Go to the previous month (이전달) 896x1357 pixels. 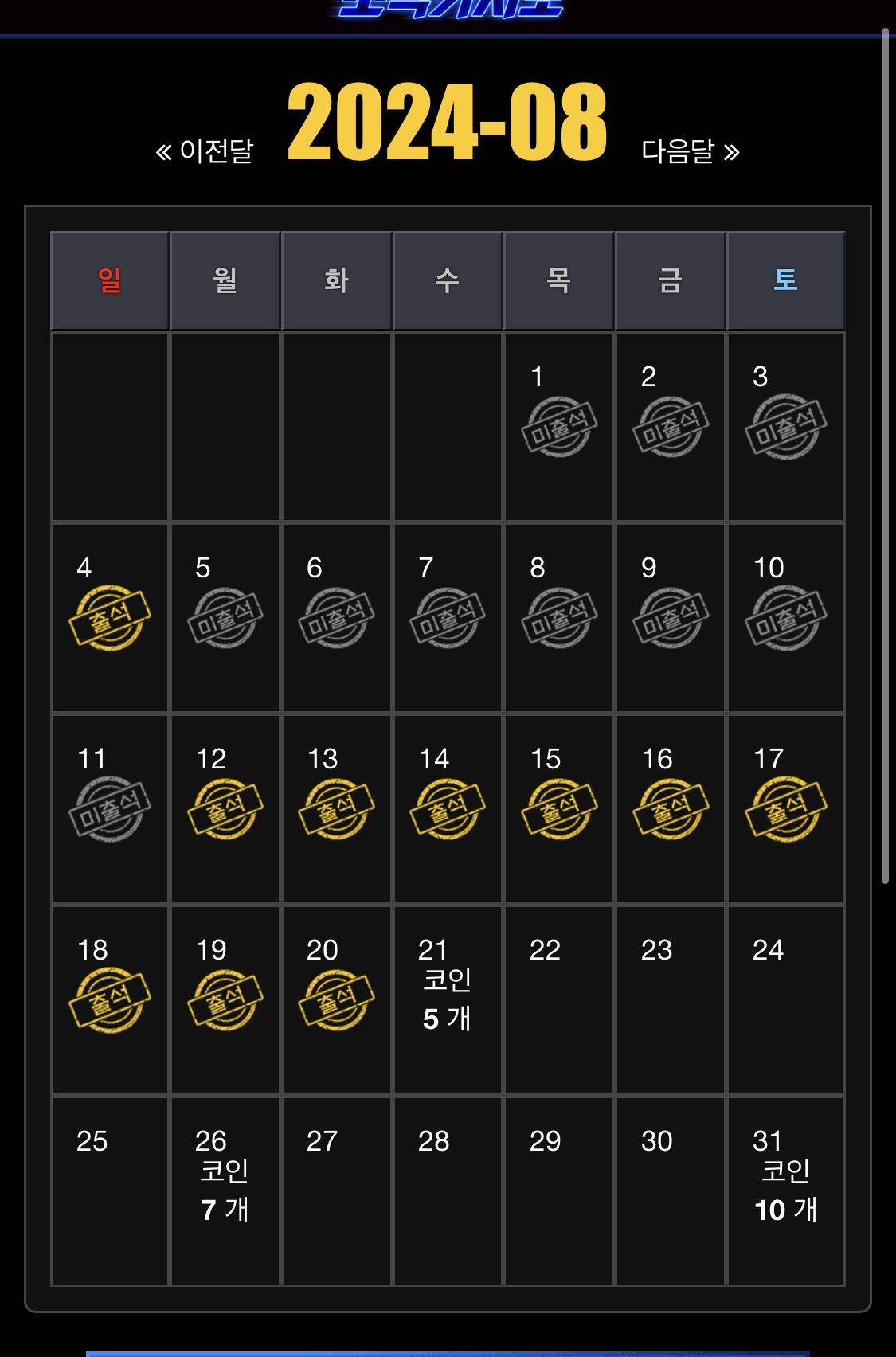[205, 151]
